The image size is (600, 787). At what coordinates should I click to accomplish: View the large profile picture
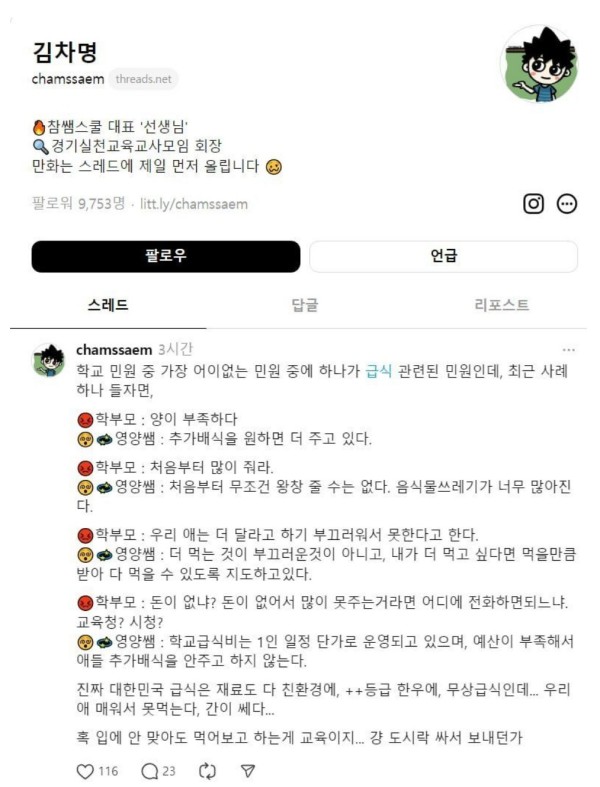pyautogui.click(x=538, y=65)
